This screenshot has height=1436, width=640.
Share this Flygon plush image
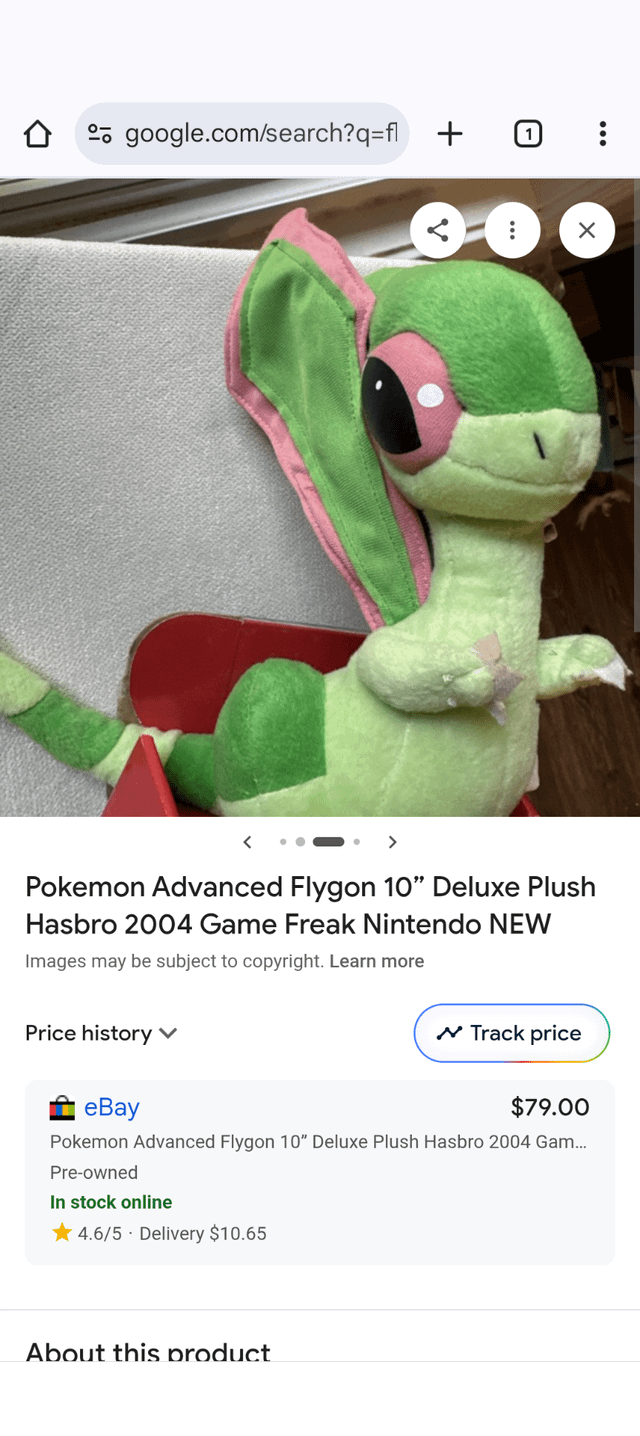click(x=437, y=230)
